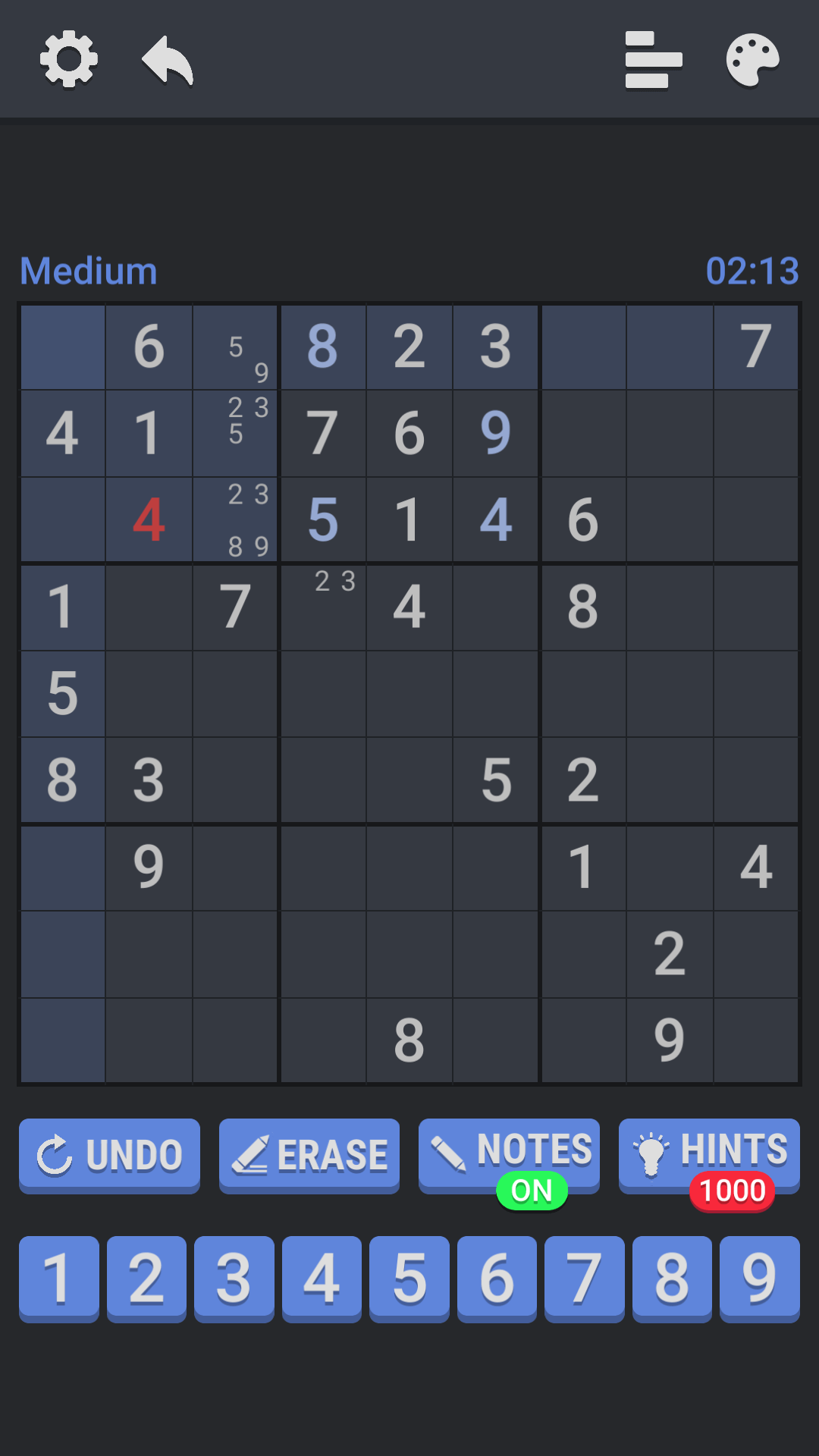
Task: Open the statistics bars icon
Action: point(654,60)
